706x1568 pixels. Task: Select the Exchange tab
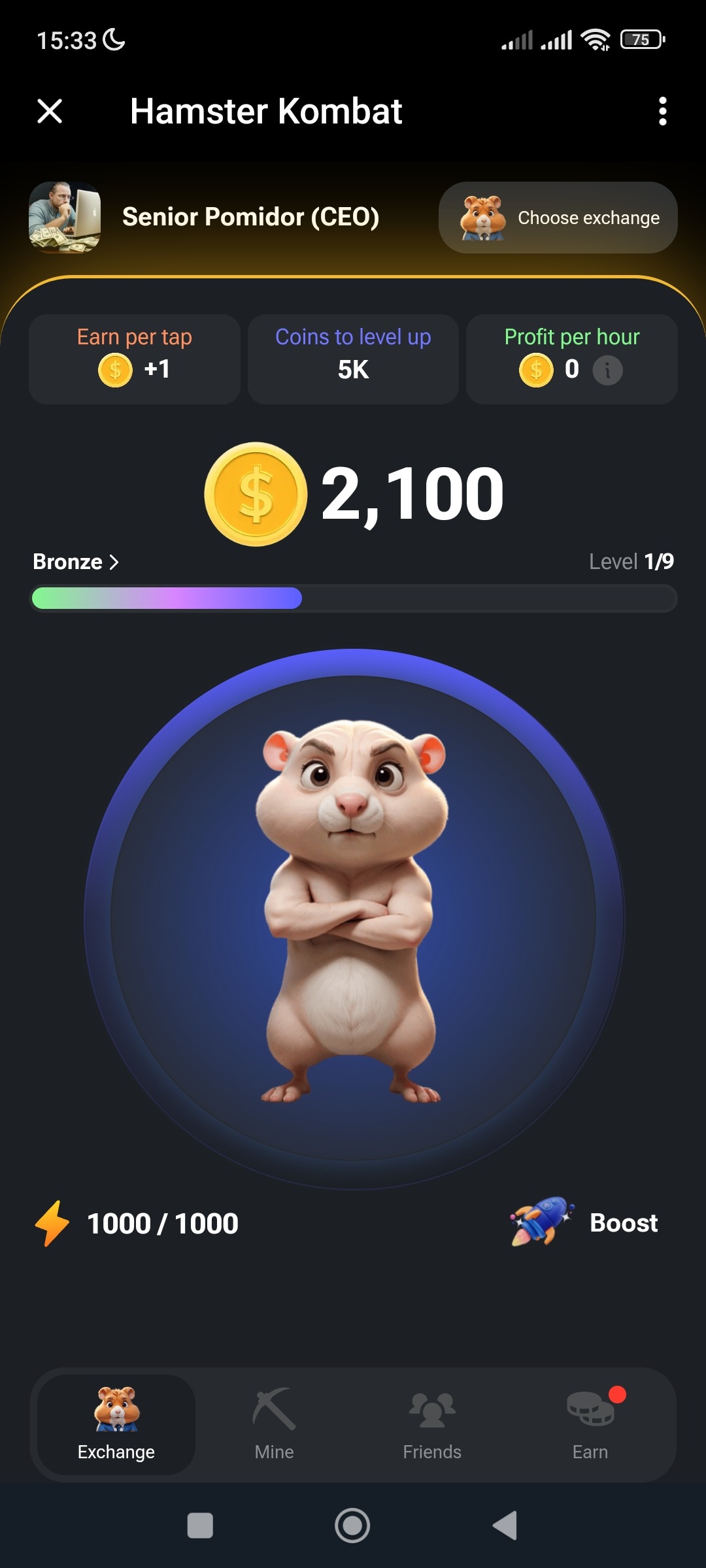(x=116, y=1424)
